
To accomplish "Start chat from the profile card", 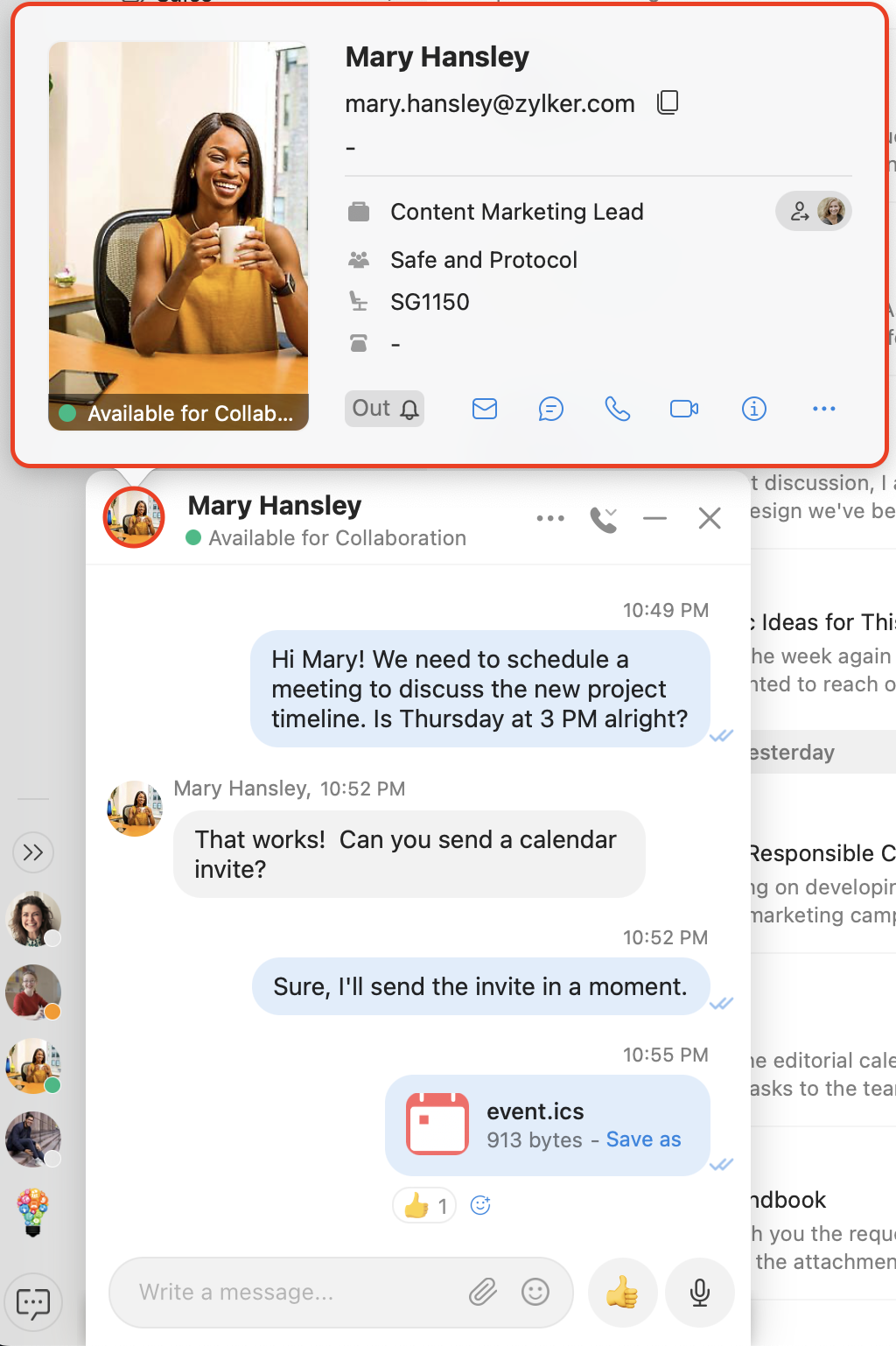I will click(551, 409).
